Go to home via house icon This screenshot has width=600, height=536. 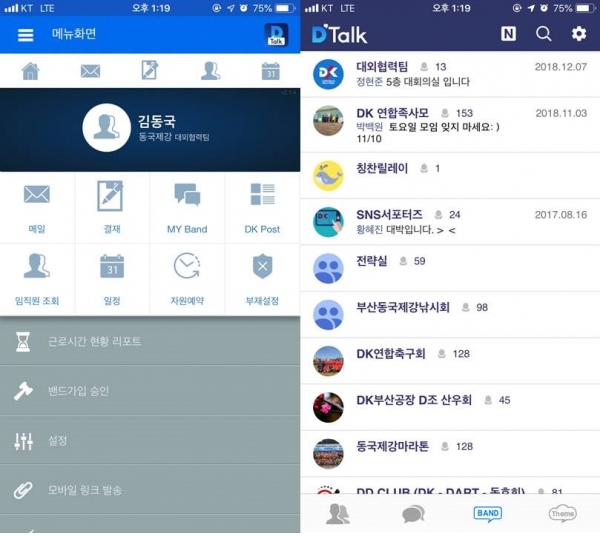point(30,71)
